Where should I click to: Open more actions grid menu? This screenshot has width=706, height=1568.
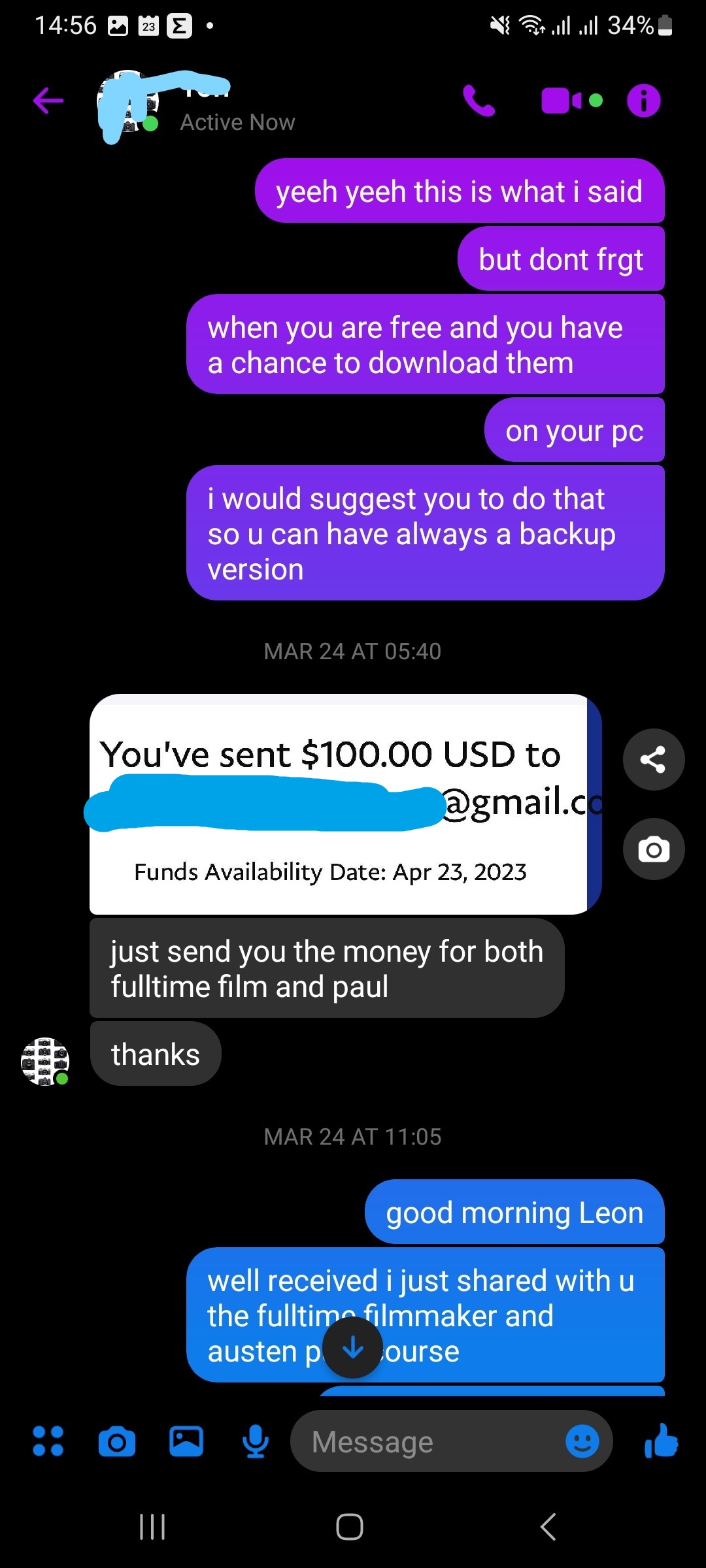pyautogui.click(x=48, y=1441)
